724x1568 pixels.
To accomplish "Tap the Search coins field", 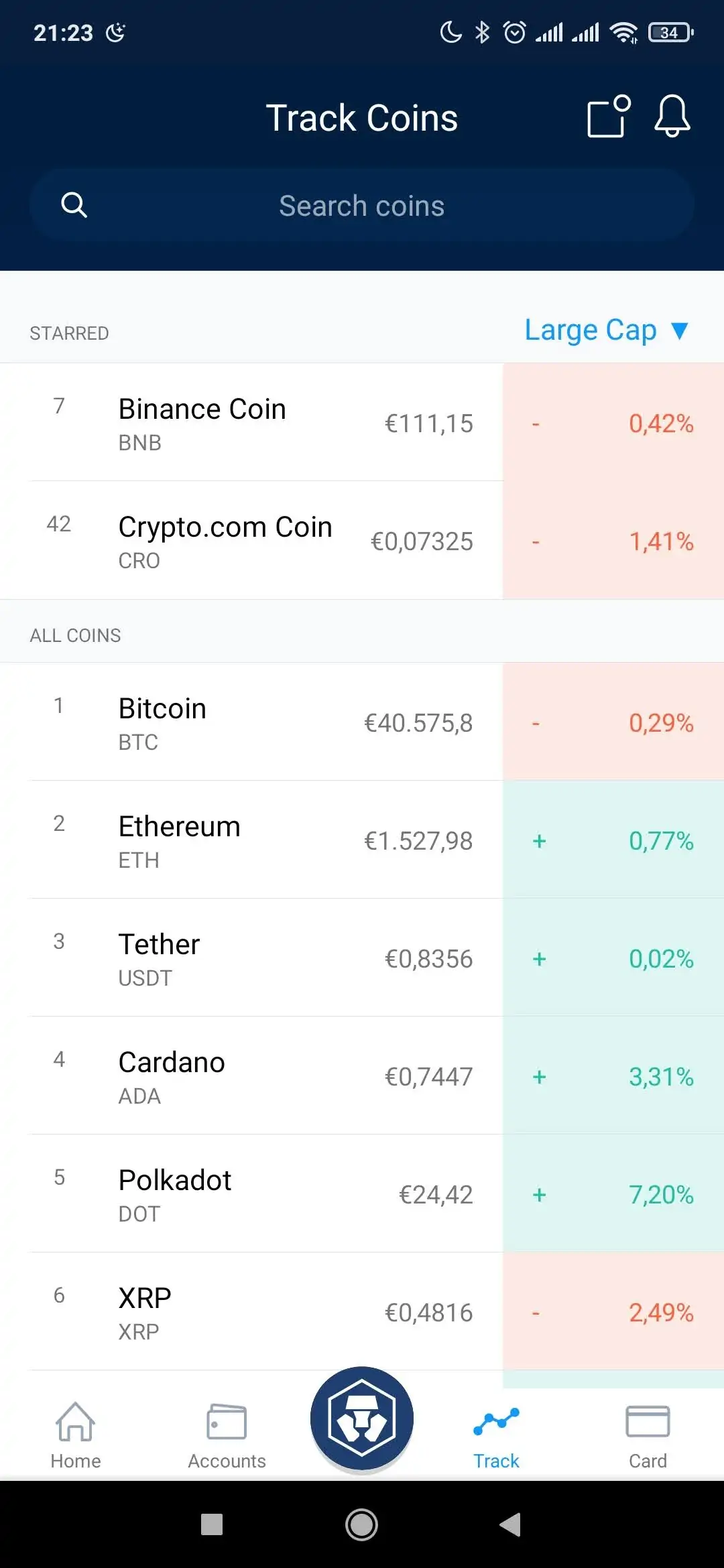I will tap(362, 205).
